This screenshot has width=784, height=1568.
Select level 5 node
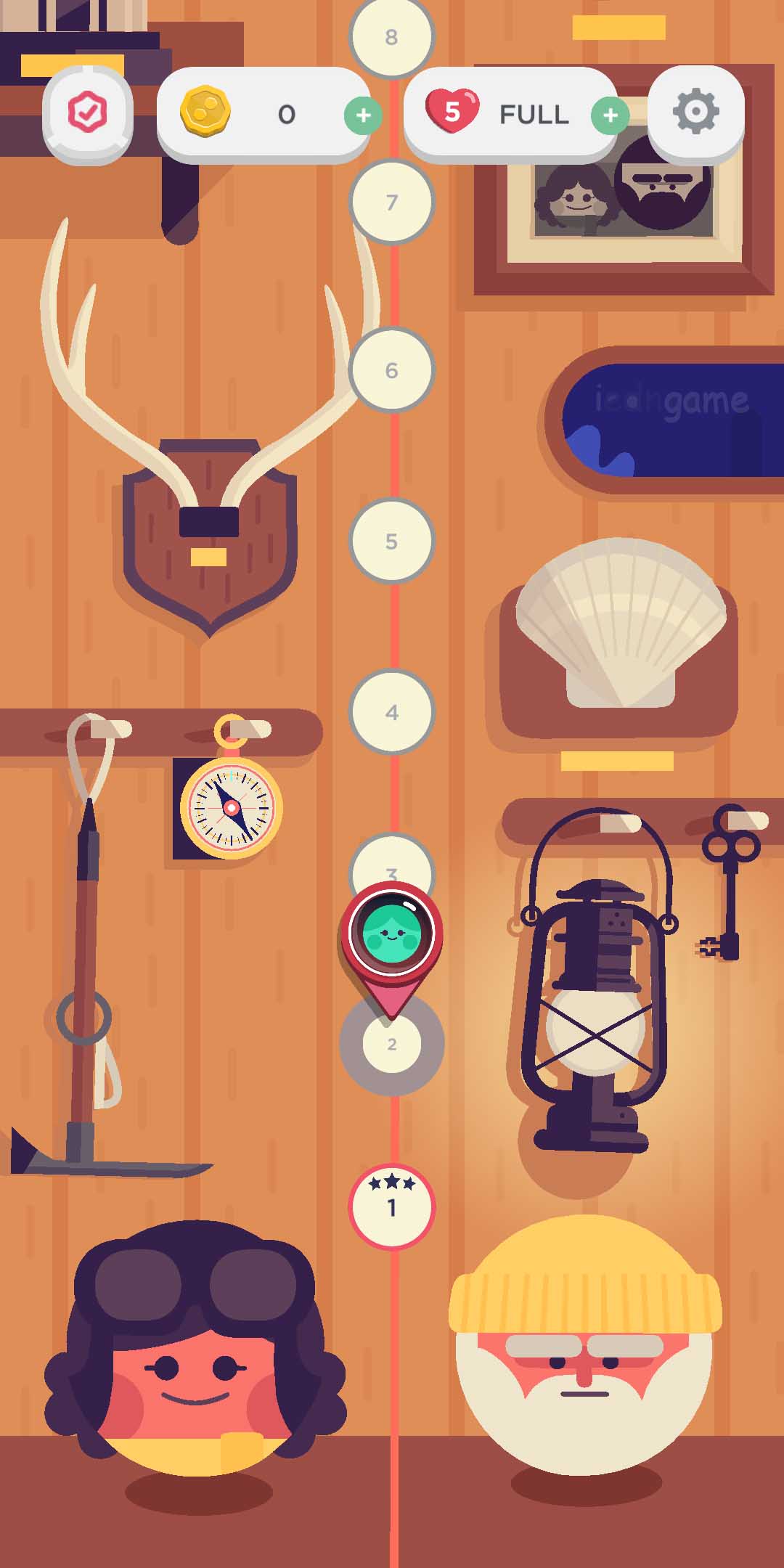pos(392,541)
